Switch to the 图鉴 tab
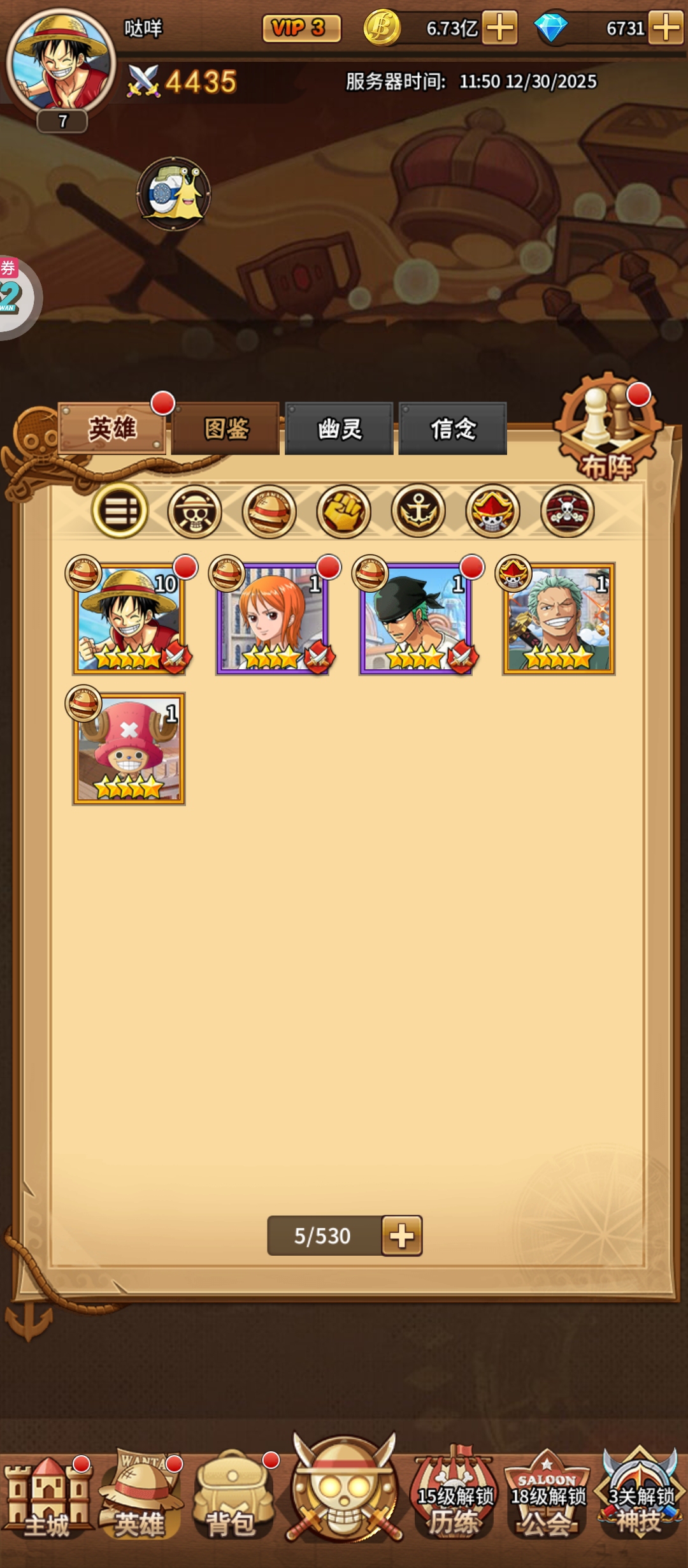This screenshot has width=688, height=1568. tap(226, 428)
